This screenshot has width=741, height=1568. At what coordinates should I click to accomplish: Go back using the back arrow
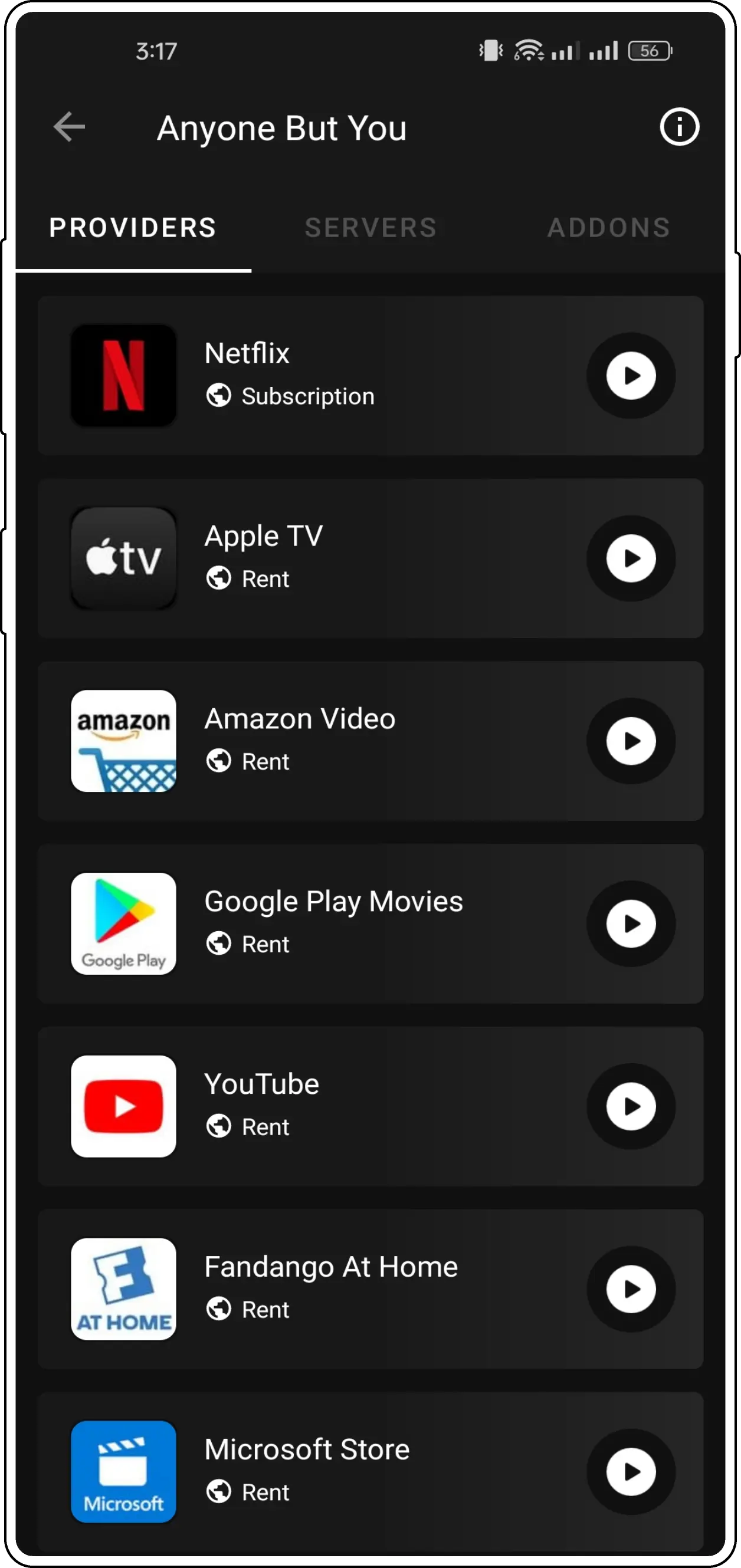(69, 127)
